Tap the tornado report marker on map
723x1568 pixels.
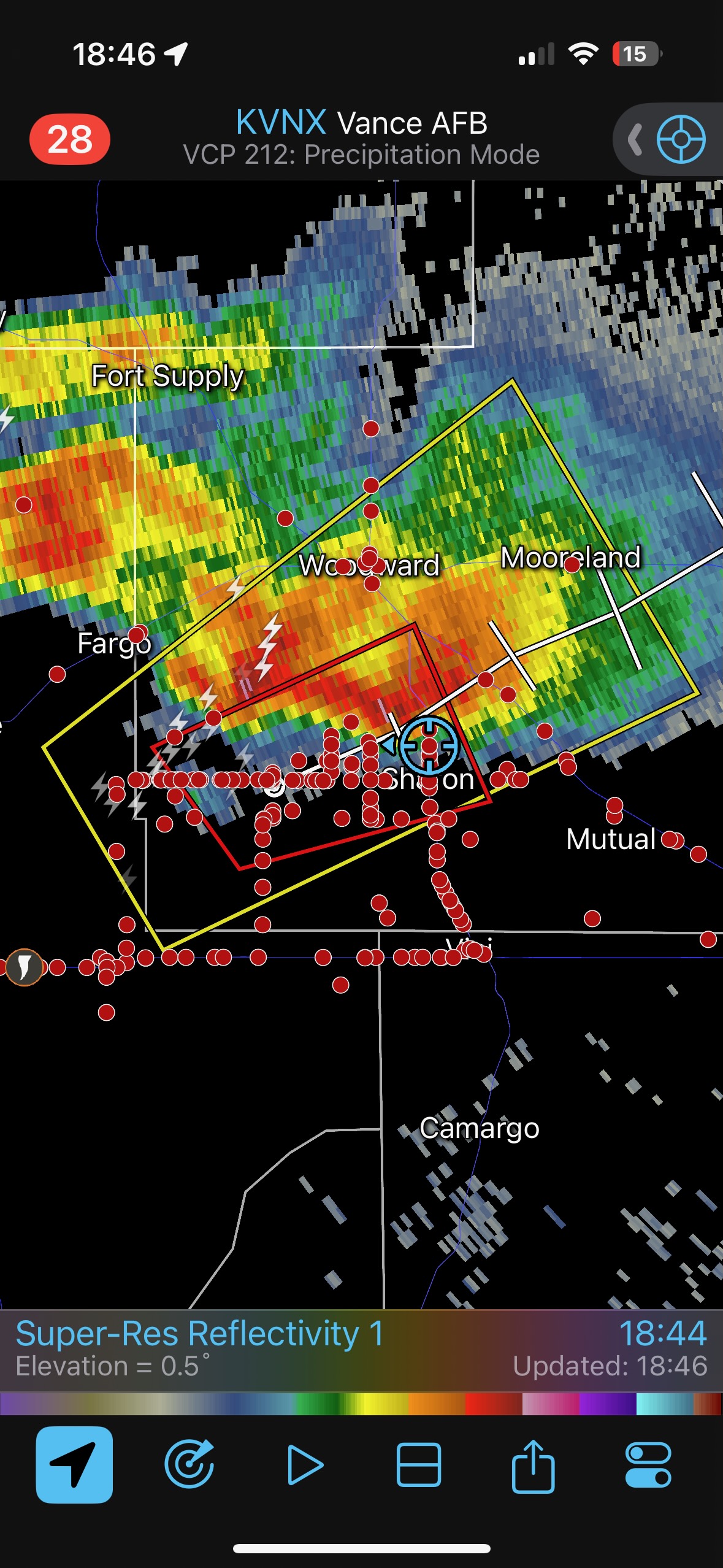click(x=24, y=967)
